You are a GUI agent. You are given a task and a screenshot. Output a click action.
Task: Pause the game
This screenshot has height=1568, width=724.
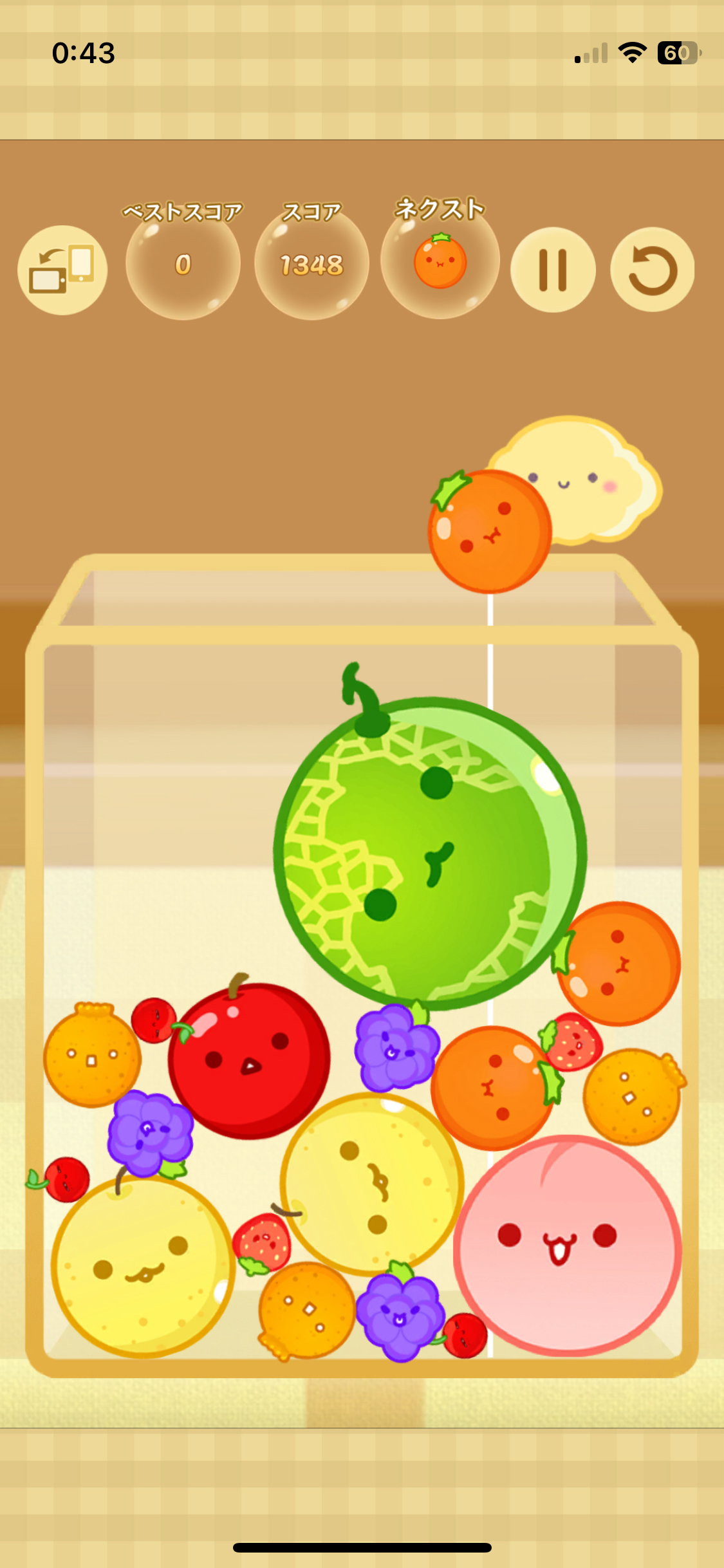[552, 270]
